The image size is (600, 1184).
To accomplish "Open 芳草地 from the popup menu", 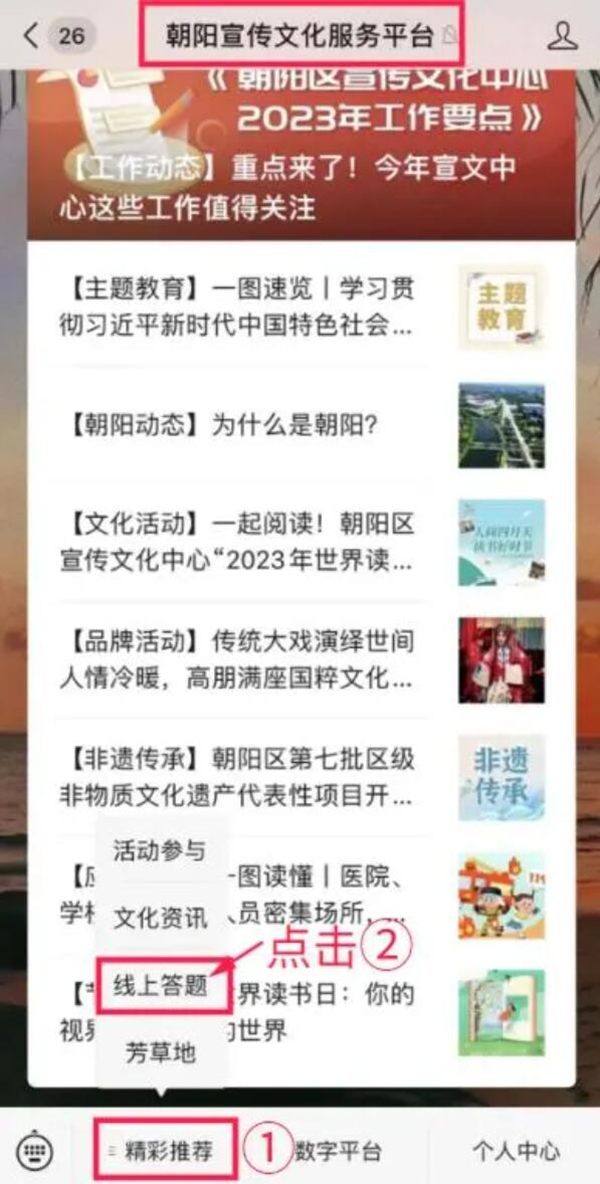I will click(x=159, y=1052).
